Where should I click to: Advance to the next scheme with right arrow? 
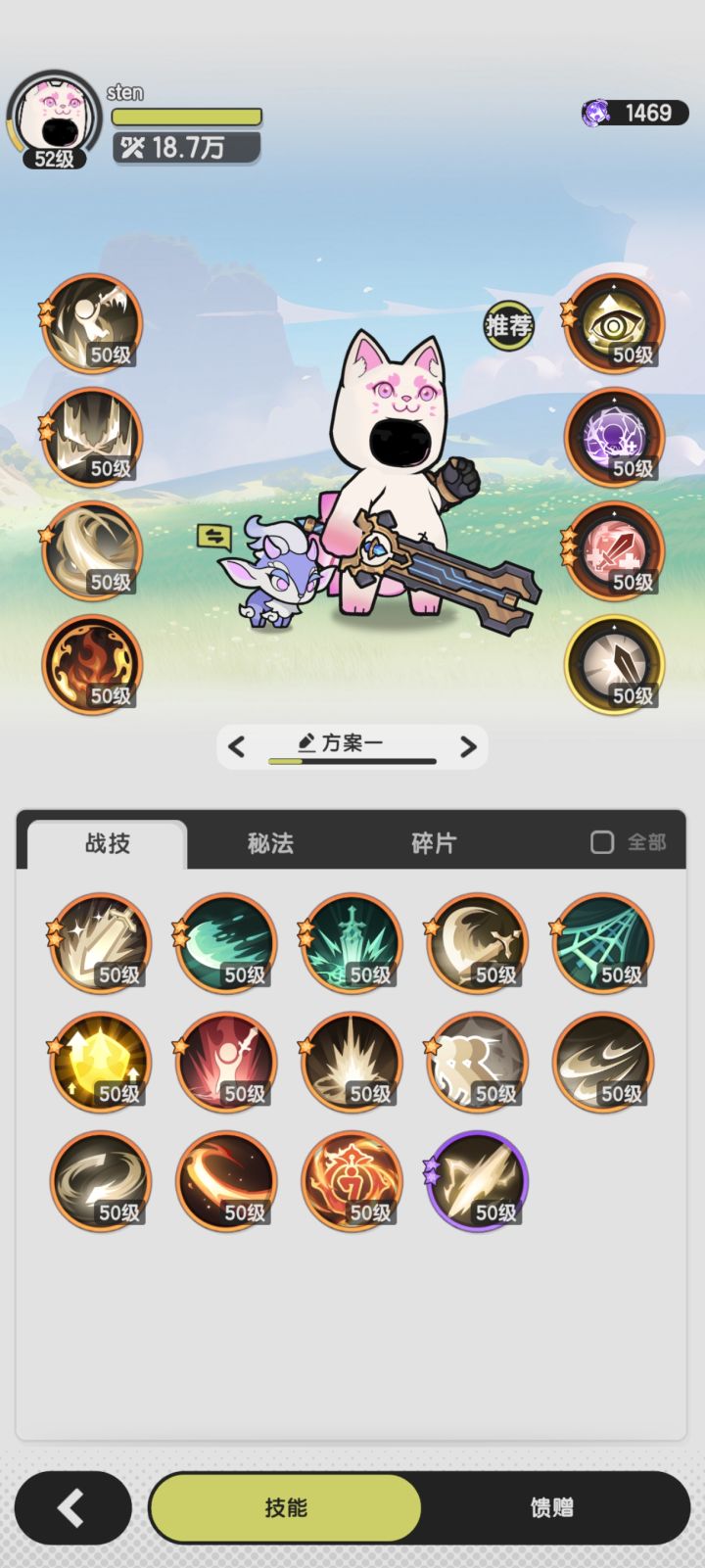(x=469, y=745)
